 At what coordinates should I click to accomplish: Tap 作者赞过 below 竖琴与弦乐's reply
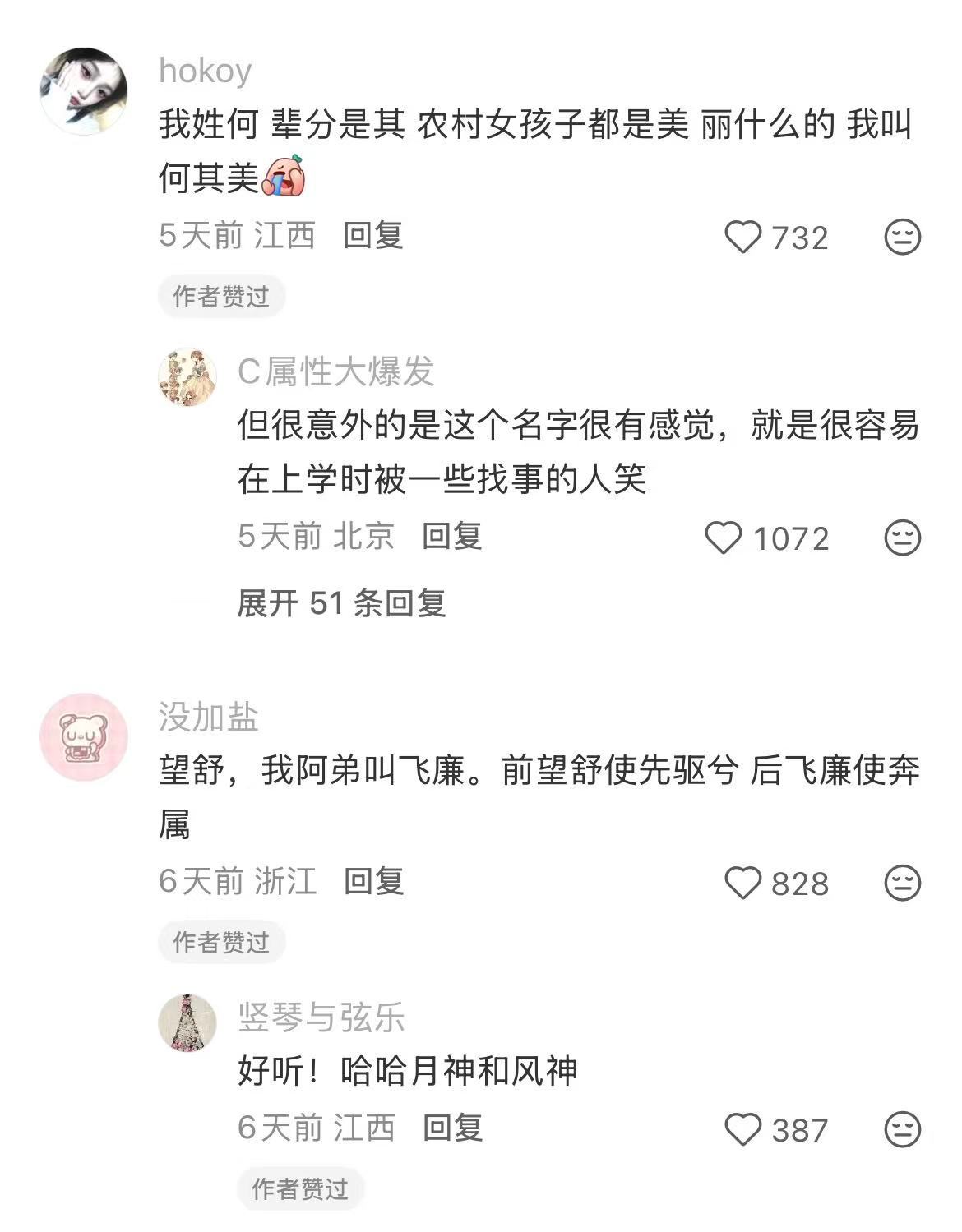[x=301, y=1187]
